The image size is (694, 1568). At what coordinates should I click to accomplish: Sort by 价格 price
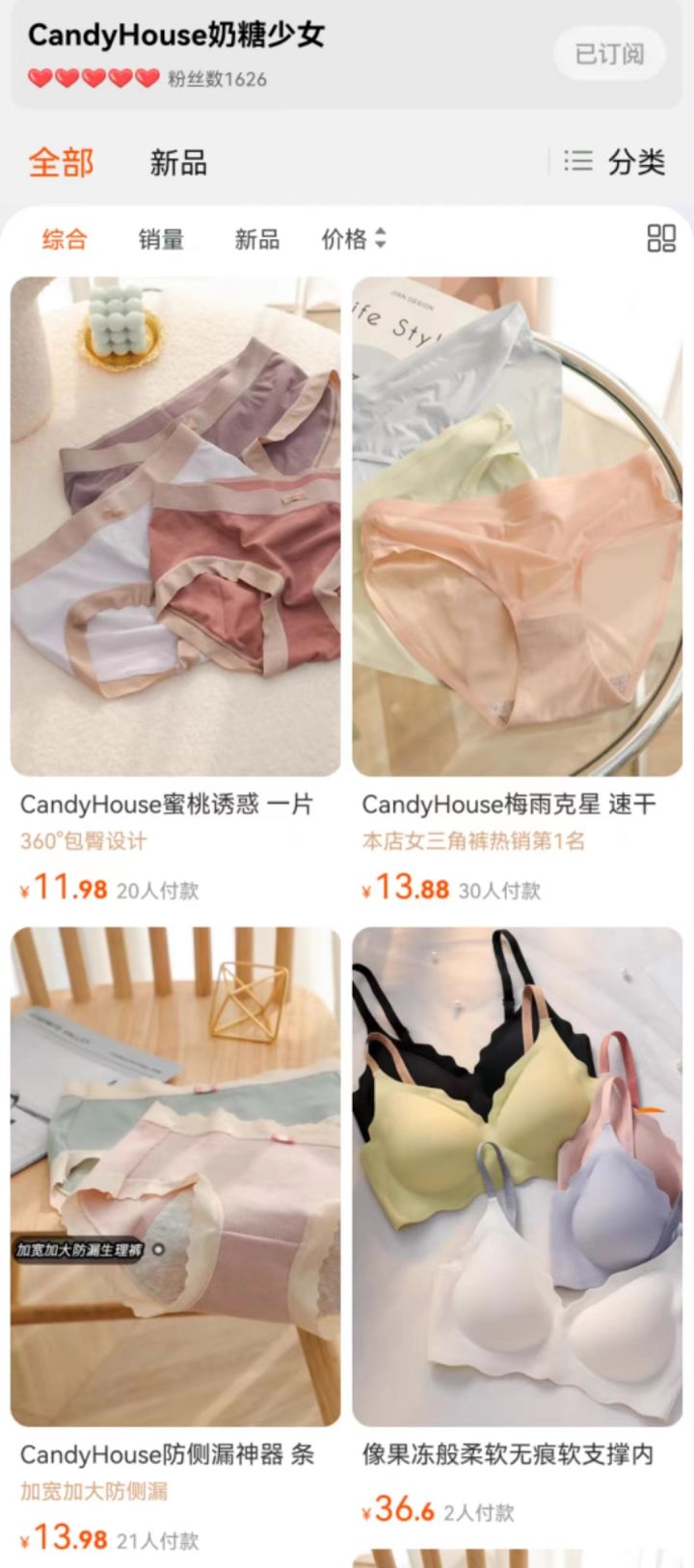pyautogui.click(x=353, y=239)
